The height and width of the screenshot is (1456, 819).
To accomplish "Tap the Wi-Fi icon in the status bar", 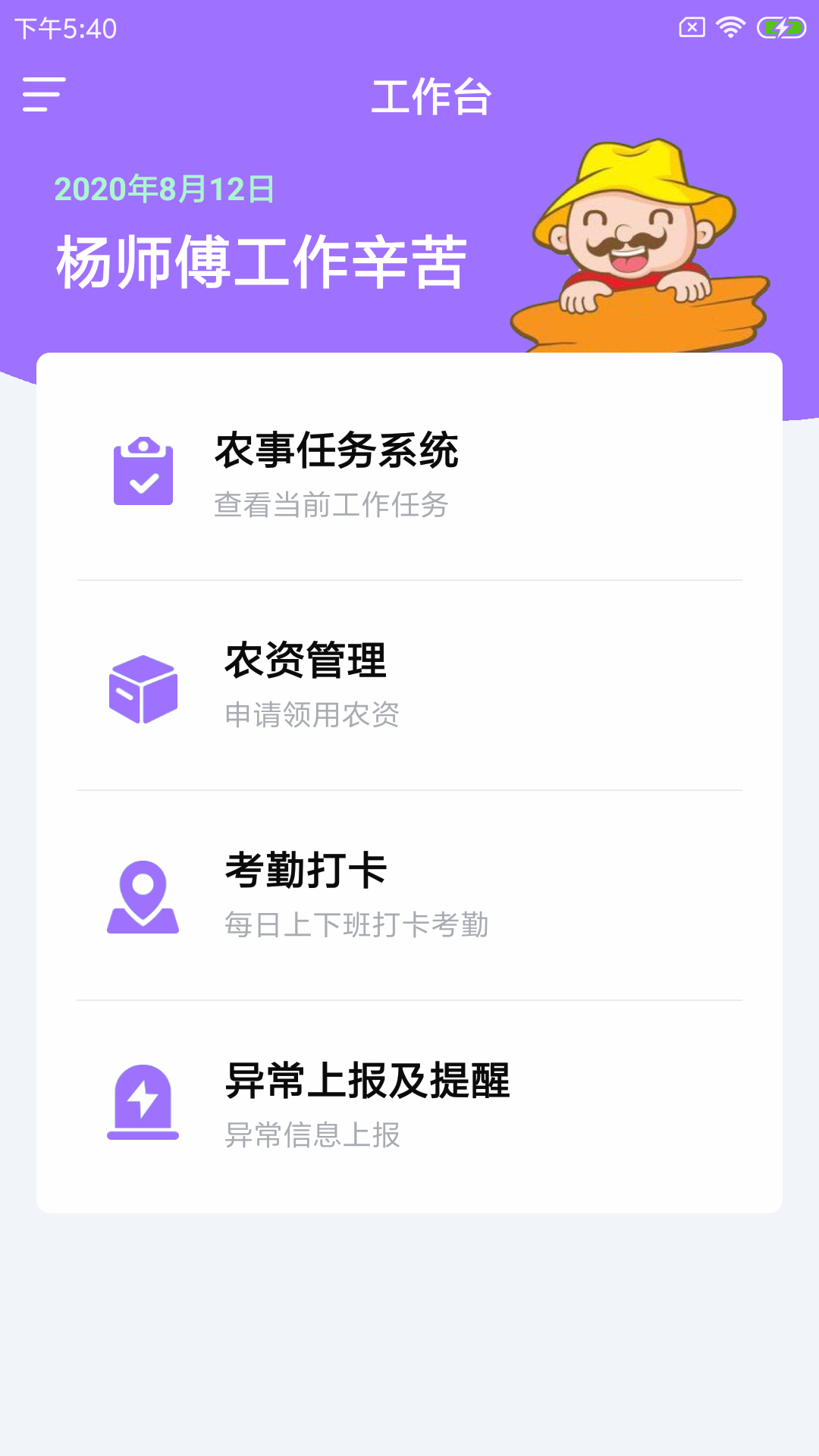I will click(x=729, y=27).
